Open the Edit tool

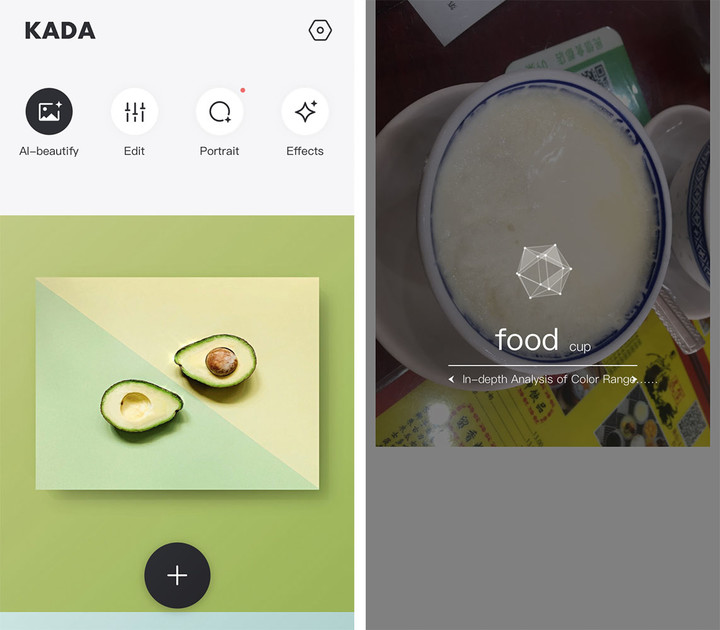(135, 112)
